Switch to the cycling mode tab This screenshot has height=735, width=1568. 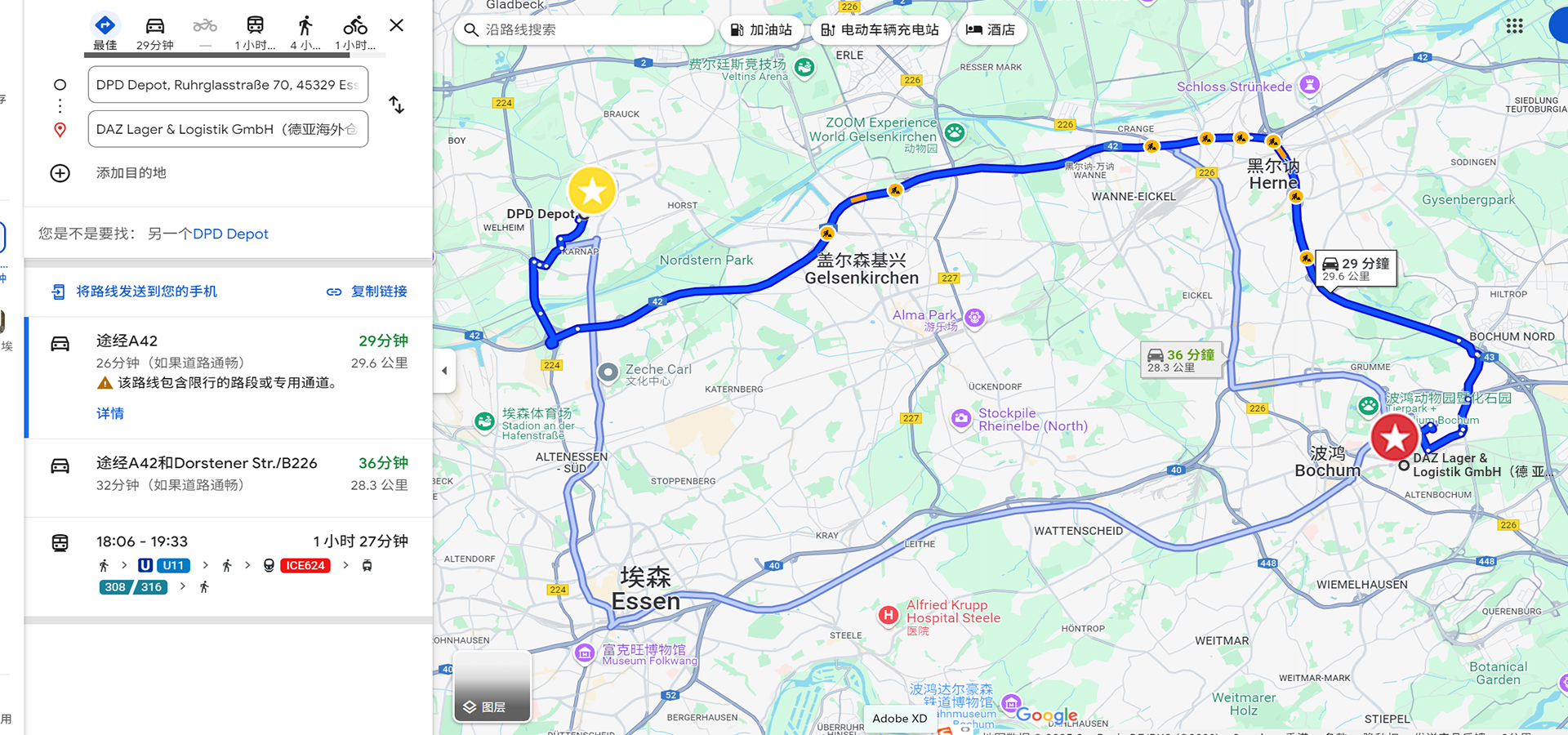pyautogui.click(x=354, y=33)
